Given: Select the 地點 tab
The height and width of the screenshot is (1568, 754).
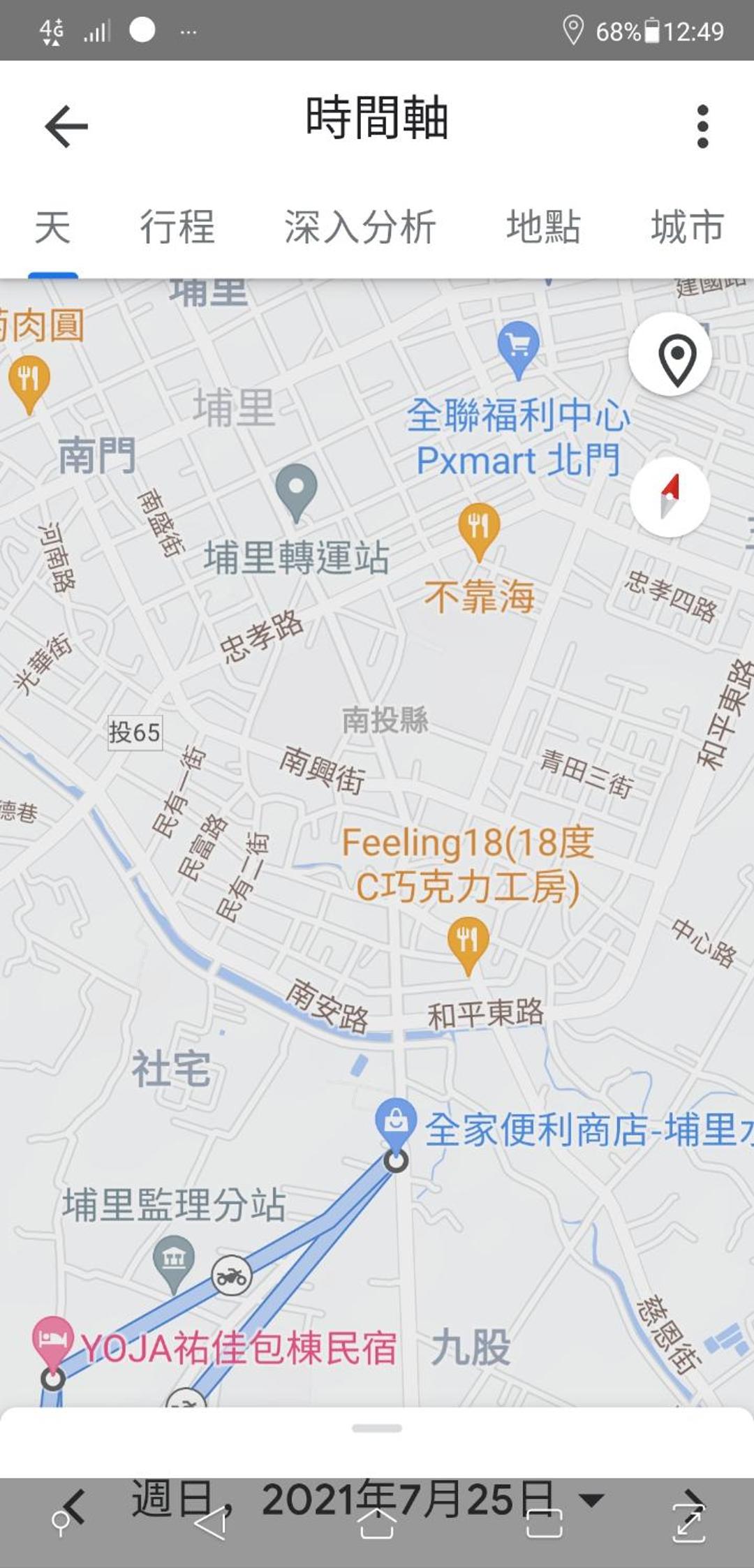Looking at the screenshot, I should coord(543,227).
